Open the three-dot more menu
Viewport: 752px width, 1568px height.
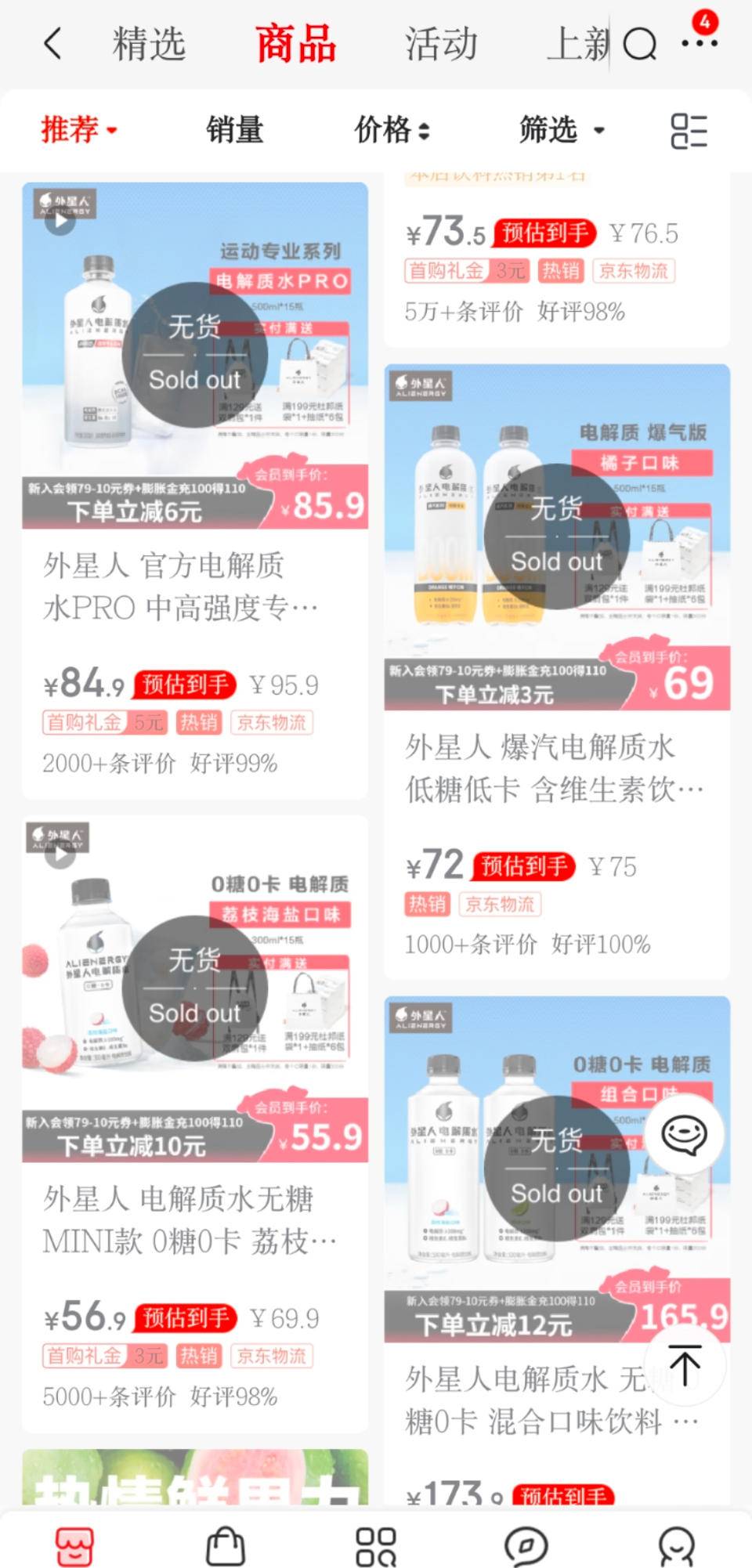tap(699, 42)
